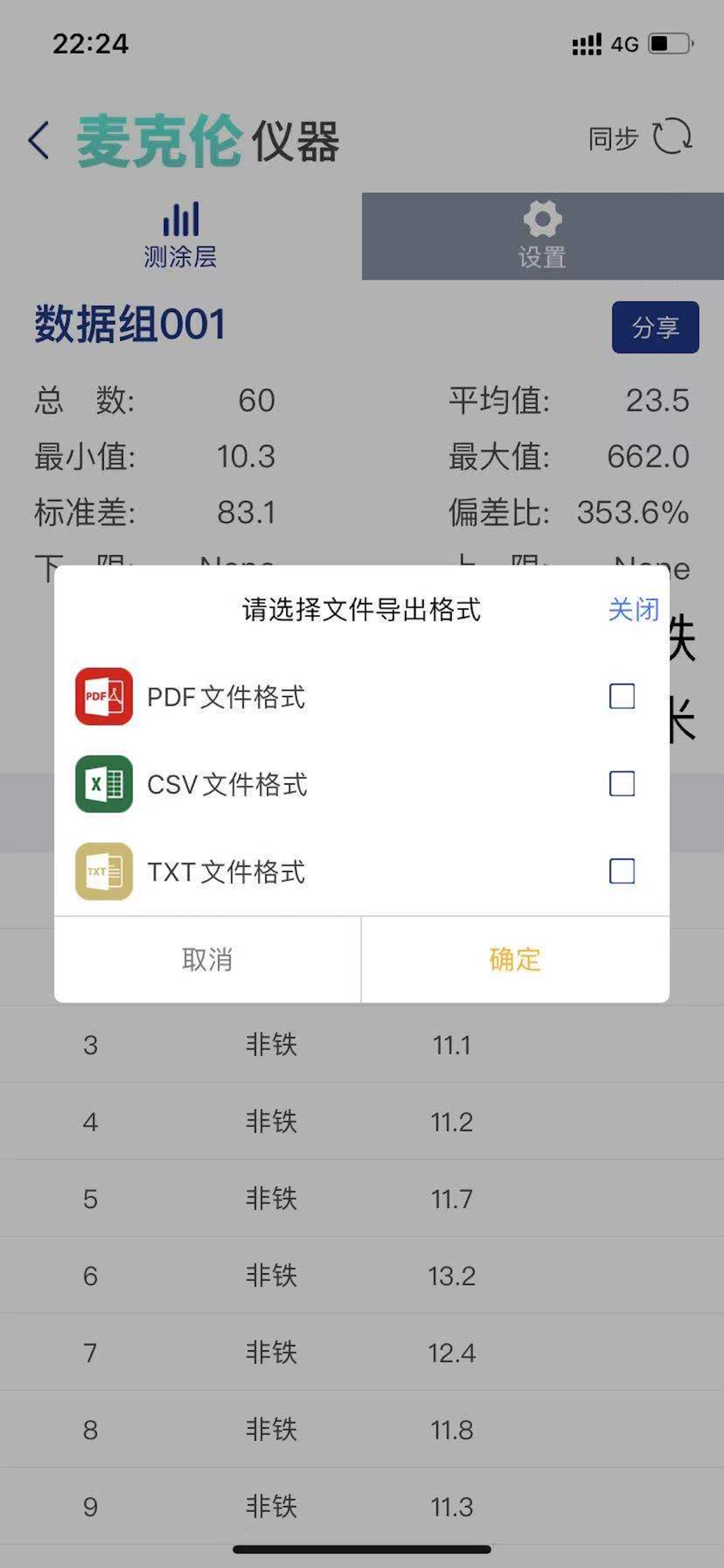This screenshot has width=724, height=1568.
Task: Tap 同步 sync button
Action: pos(640,137)
